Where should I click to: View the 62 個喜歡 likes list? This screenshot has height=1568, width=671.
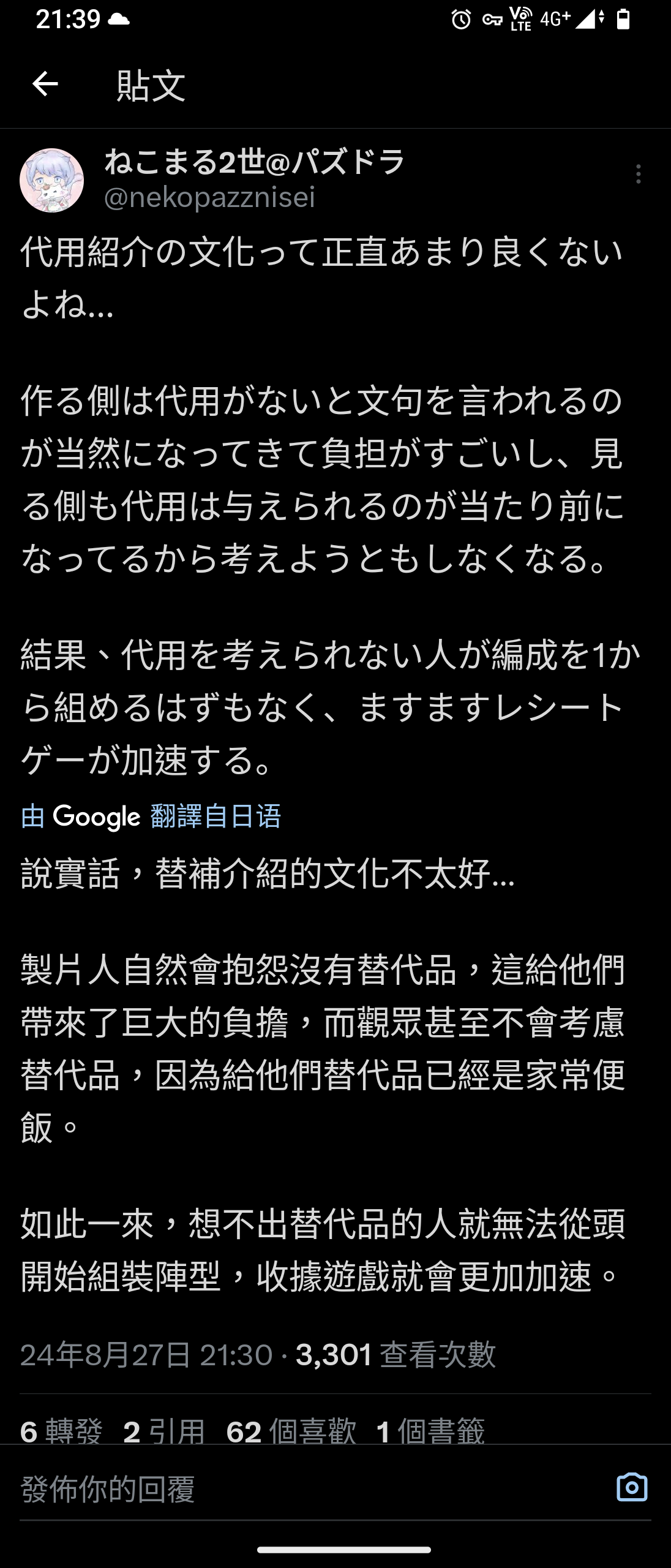click(x=291, y=1432)
